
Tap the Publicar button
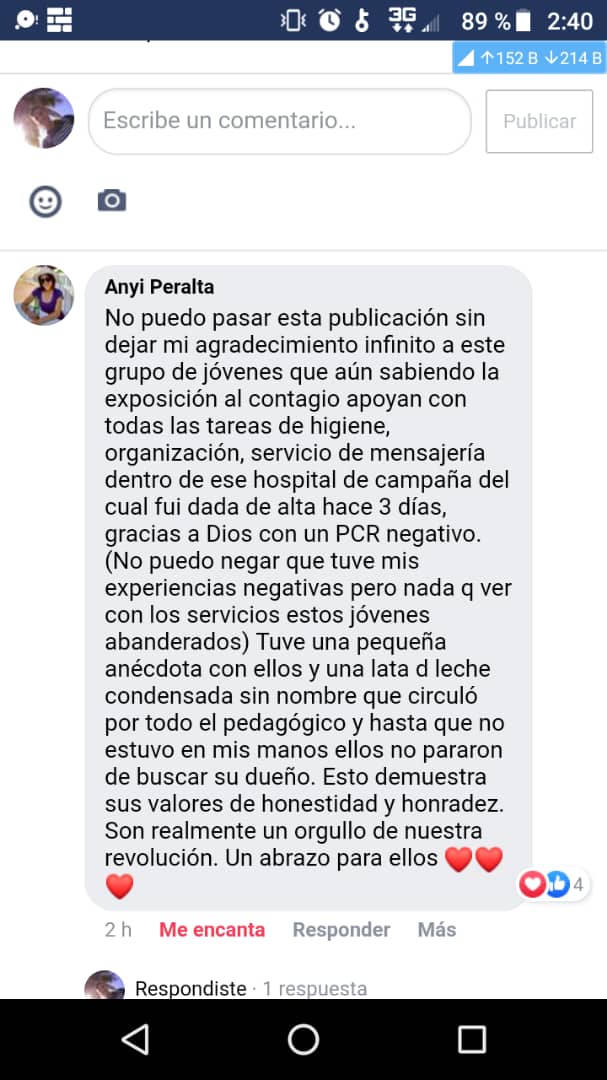(539, 121)
